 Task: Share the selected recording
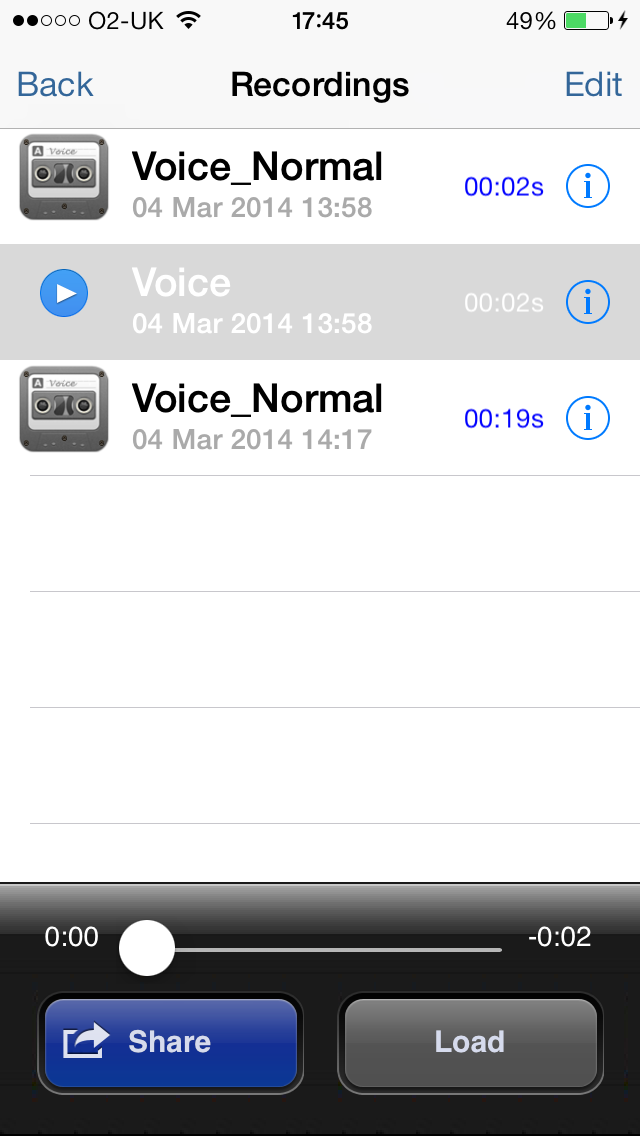tap(171, 1042)
